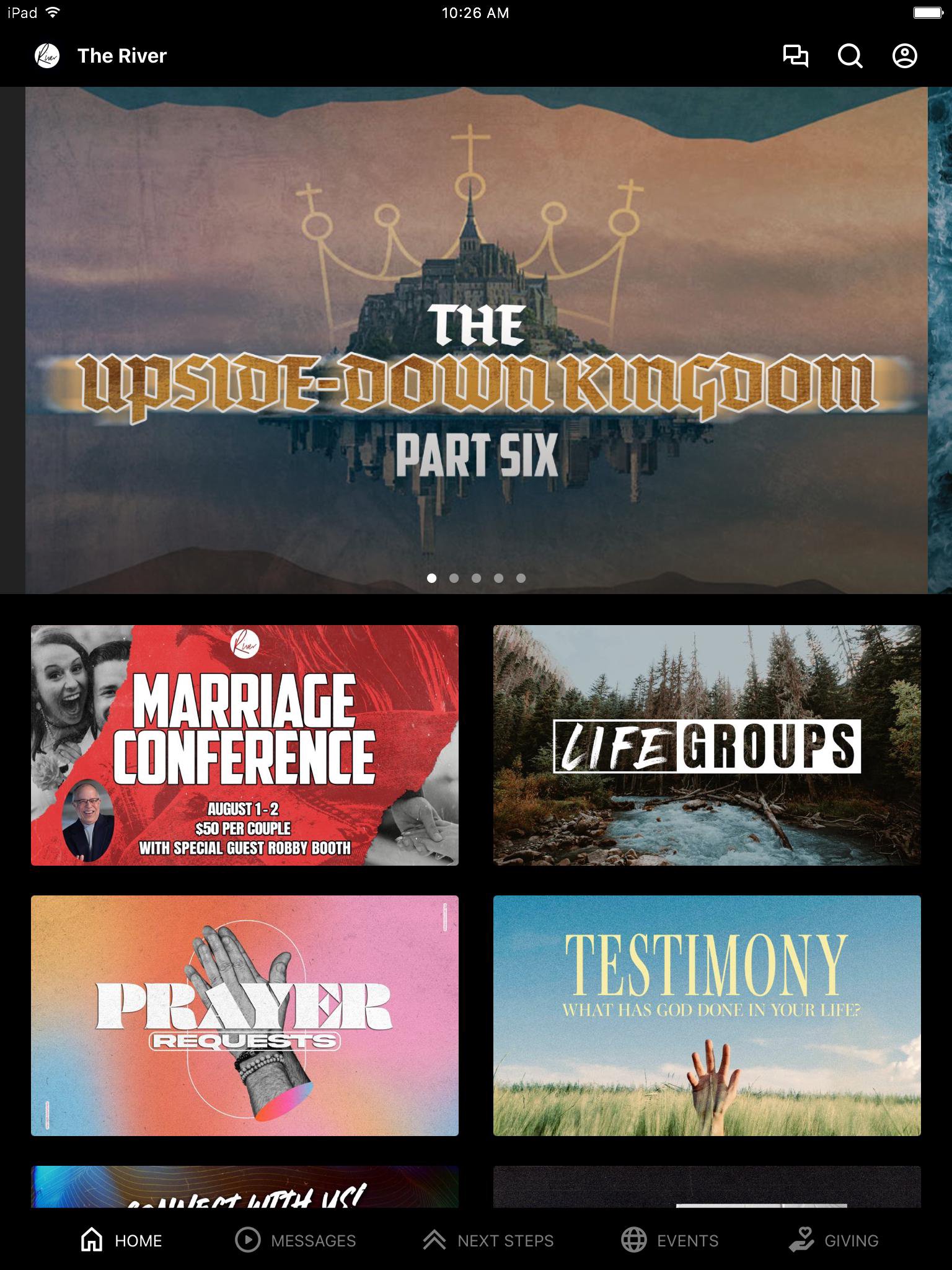
Task: Open the chat messages icon
Action: pyautogui.click(x=795, y=56)
